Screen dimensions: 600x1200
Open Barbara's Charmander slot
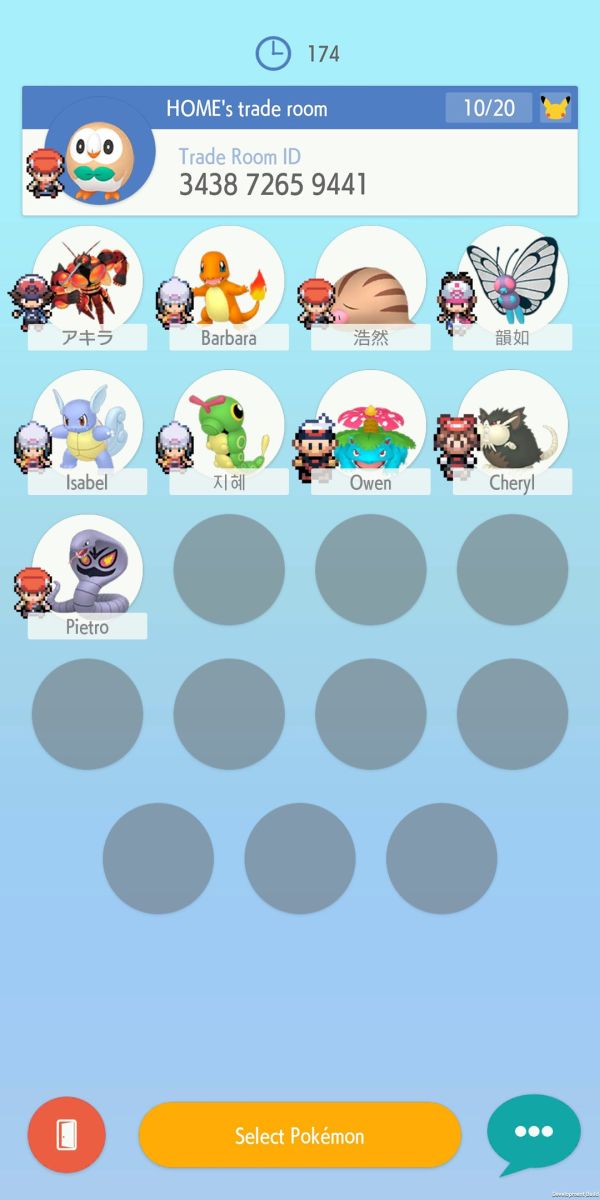229,282
